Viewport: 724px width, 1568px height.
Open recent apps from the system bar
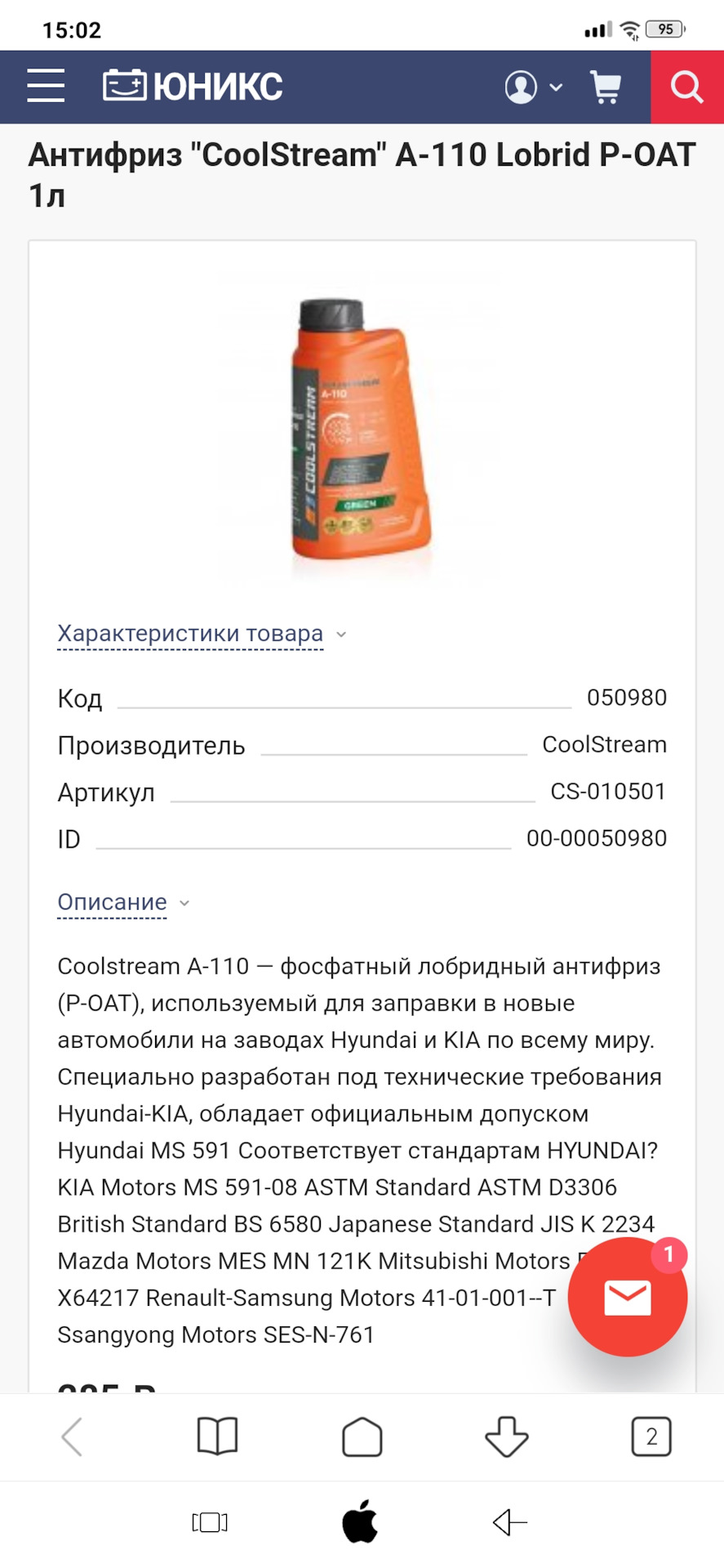(210, 1522)
